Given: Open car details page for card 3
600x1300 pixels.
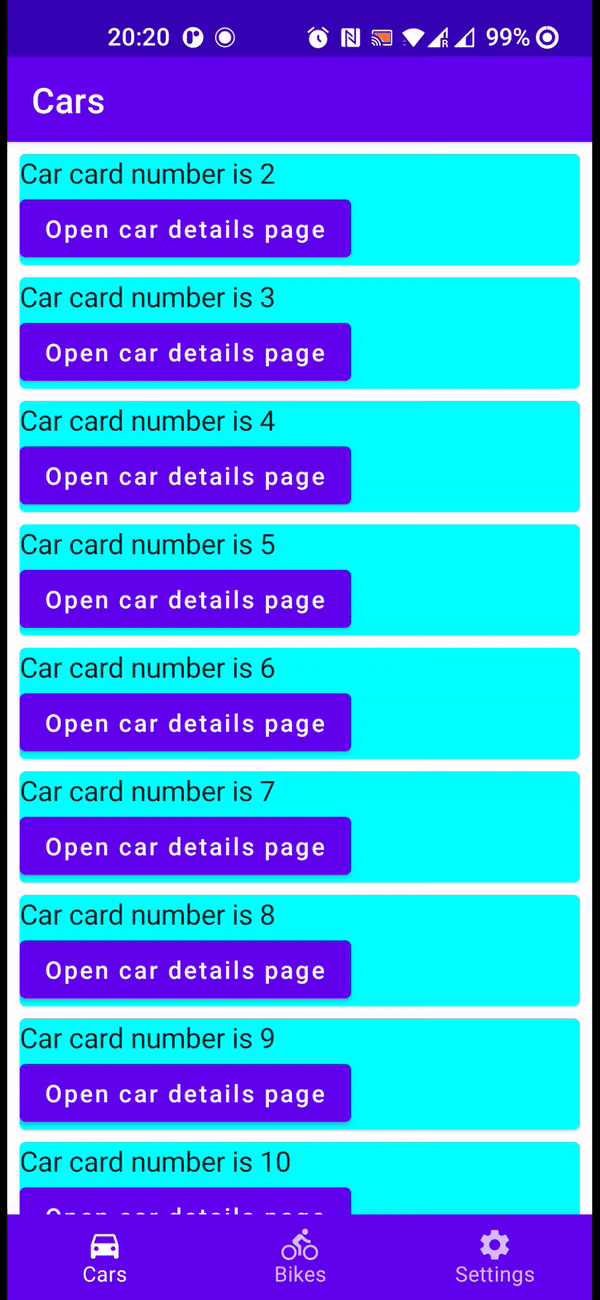Looking at the screenshot, I should pyautogui.click(x=185, y=352).
